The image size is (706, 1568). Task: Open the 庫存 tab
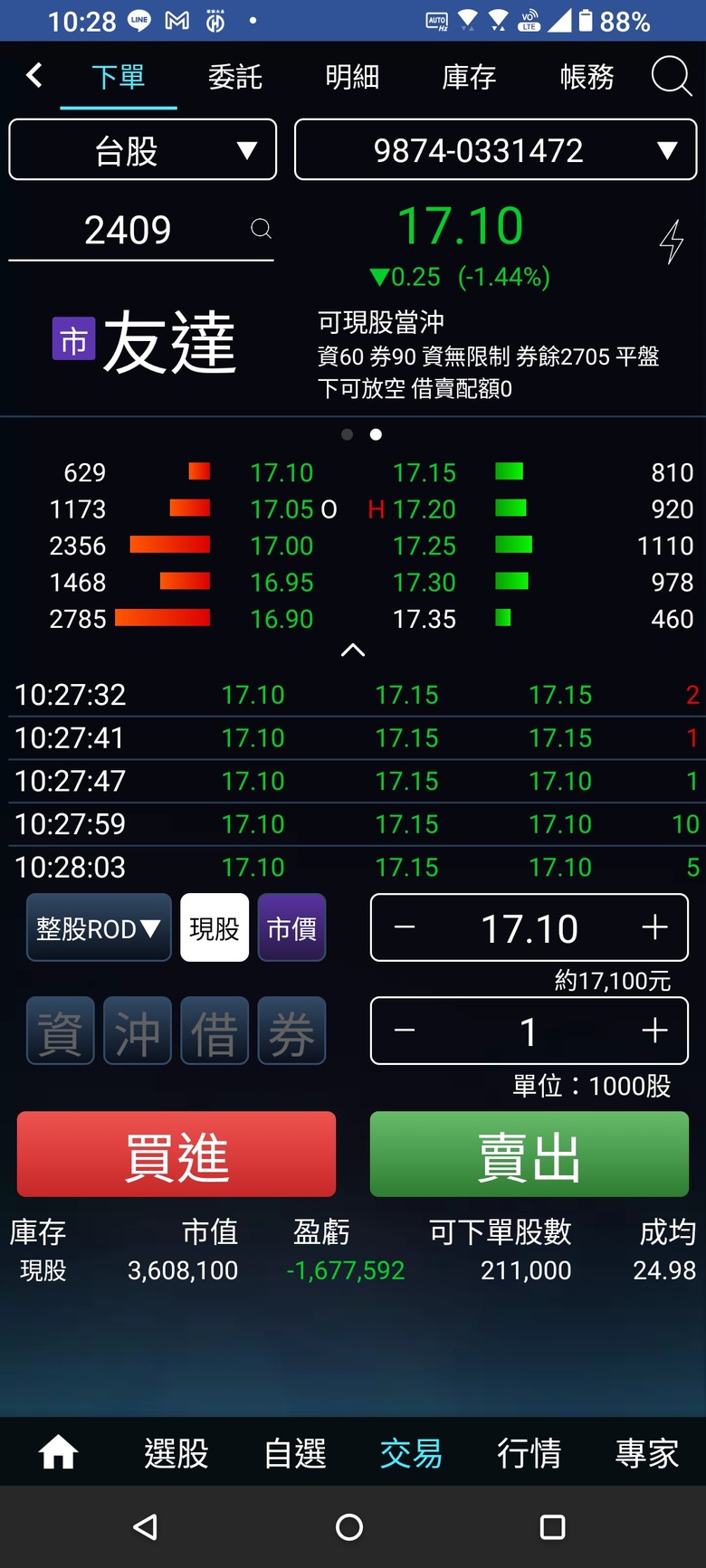pos(469,77)
